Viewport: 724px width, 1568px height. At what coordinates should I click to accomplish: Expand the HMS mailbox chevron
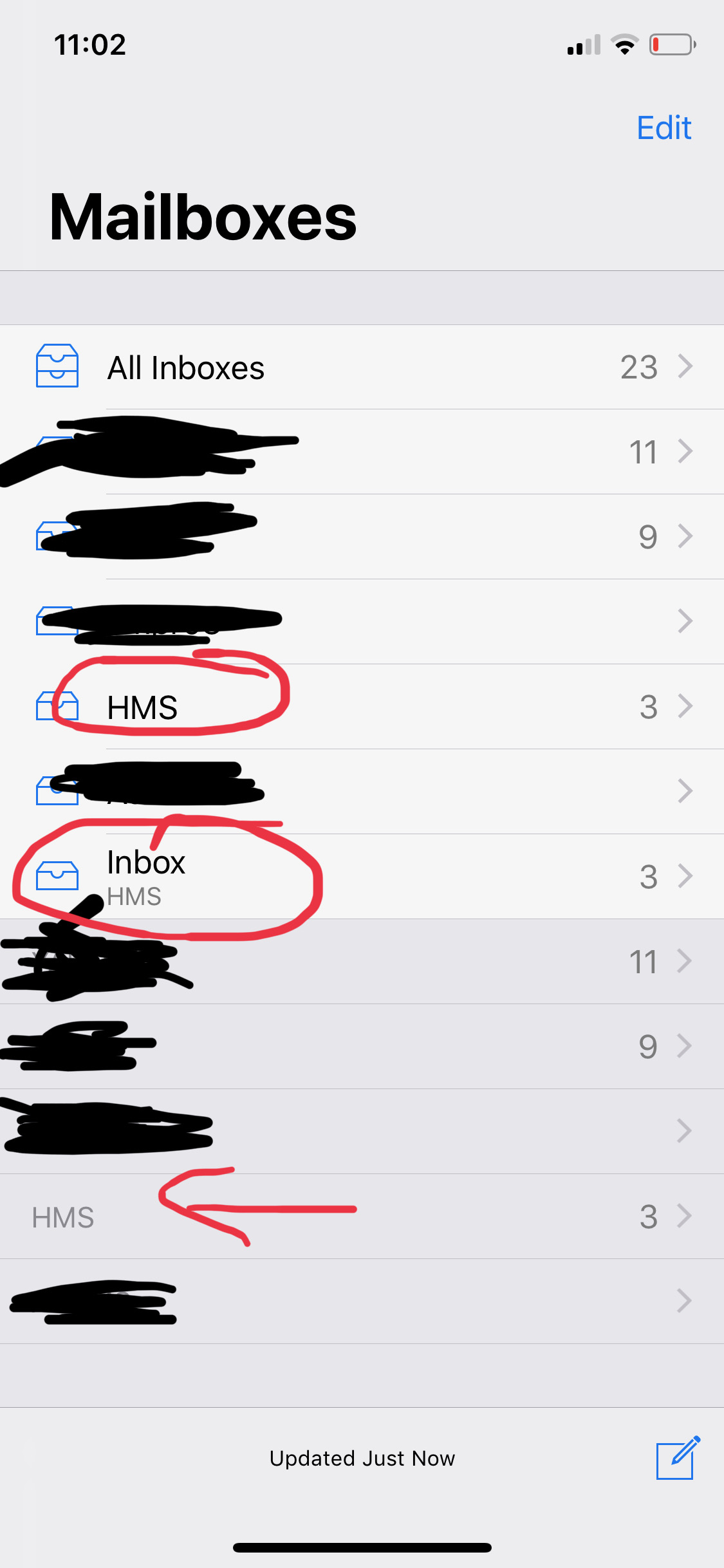(x=687, y=706)
